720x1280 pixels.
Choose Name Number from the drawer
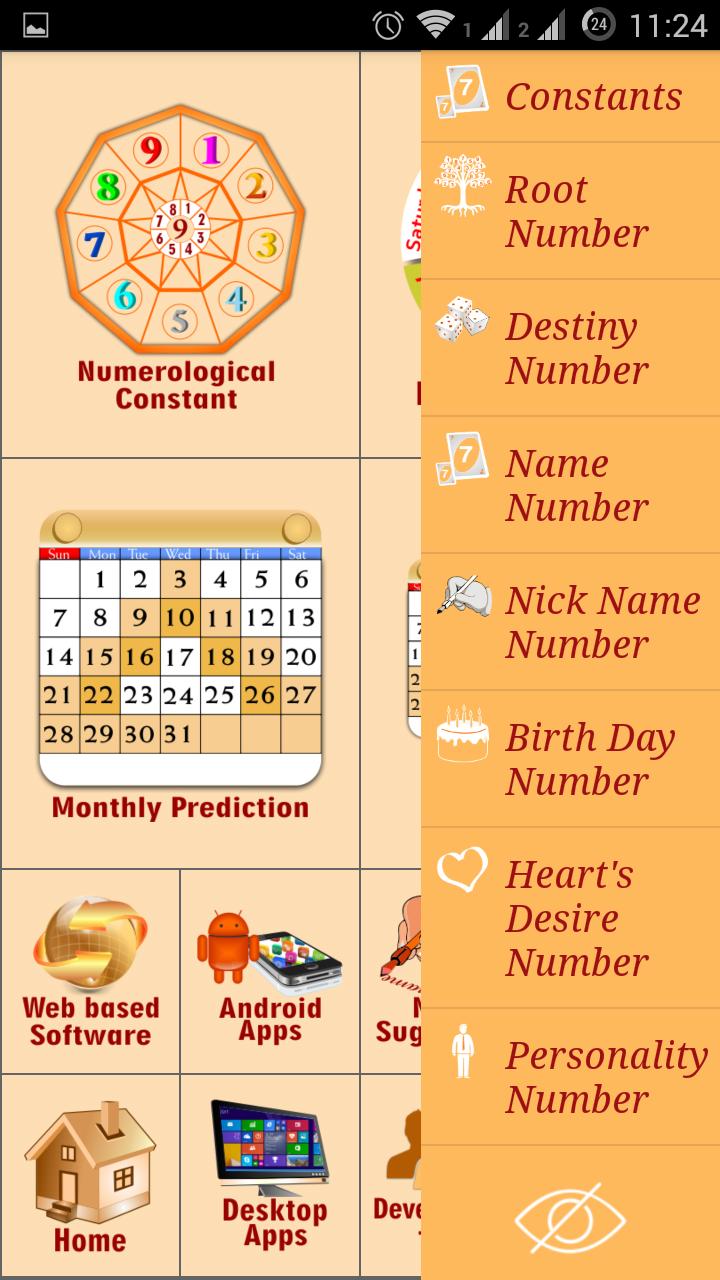pos(570,485)
